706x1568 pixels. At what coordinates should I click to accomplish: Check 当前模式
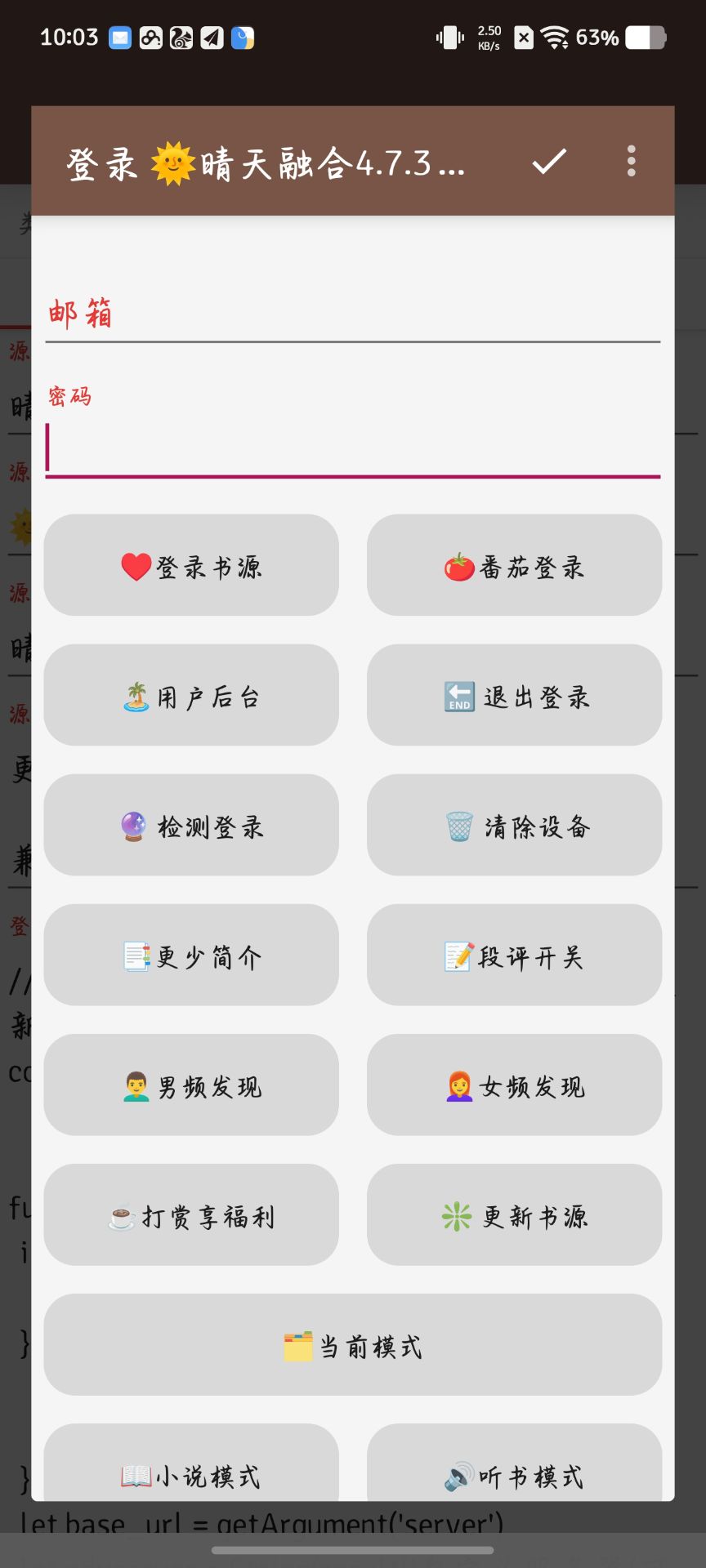click(352, 1344)
